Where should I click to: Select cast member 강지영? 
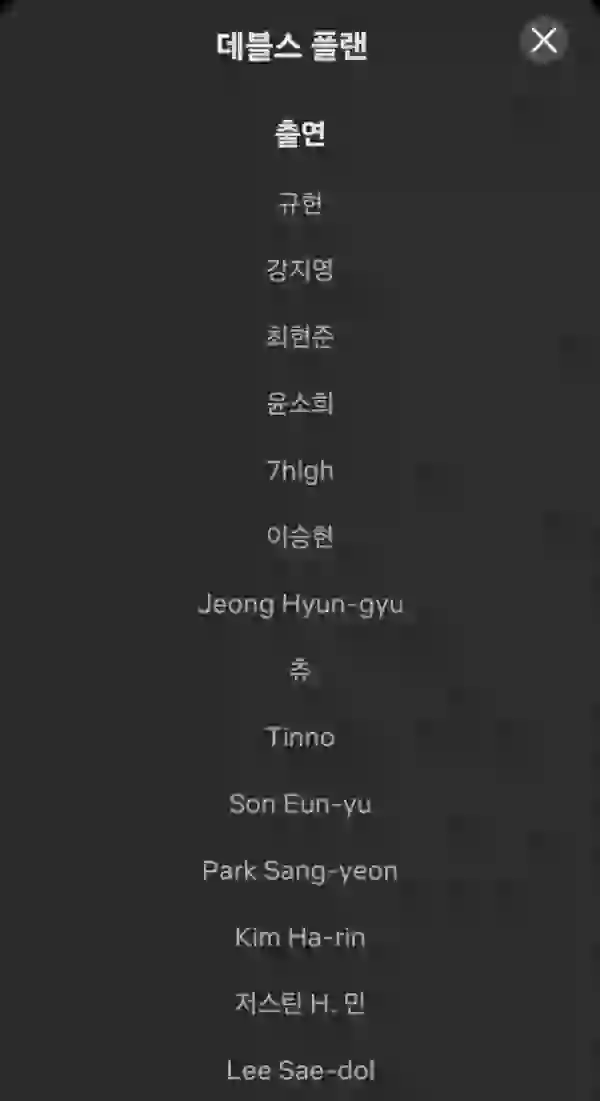point(300,270)
